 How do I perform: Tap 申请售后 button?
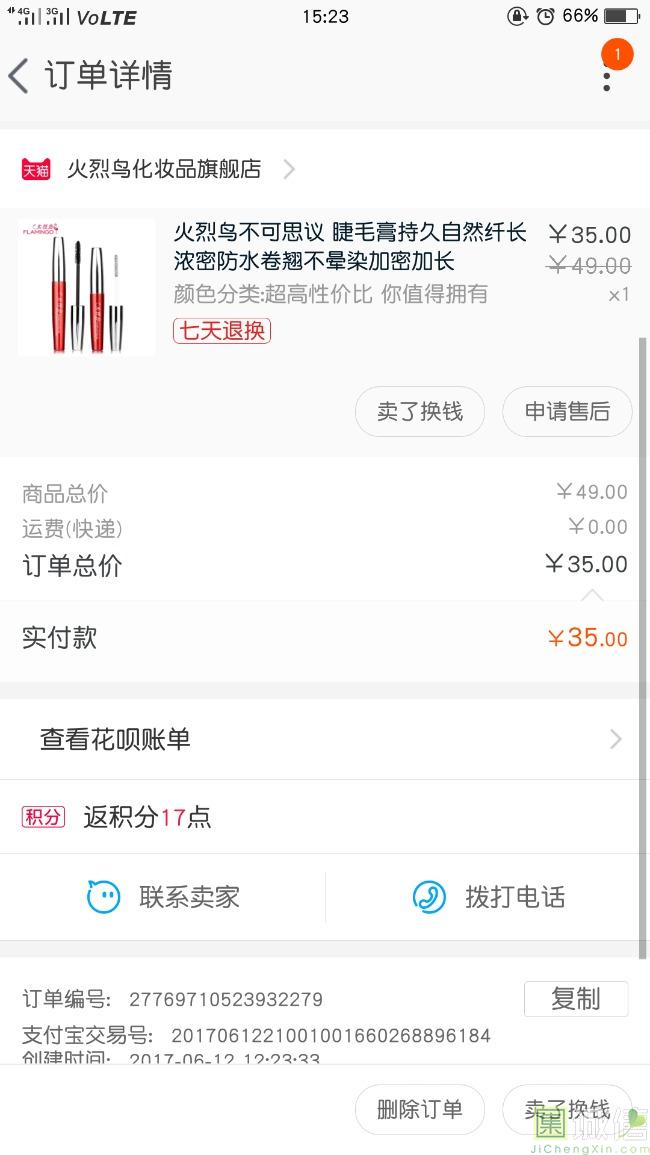coord(567,412)
